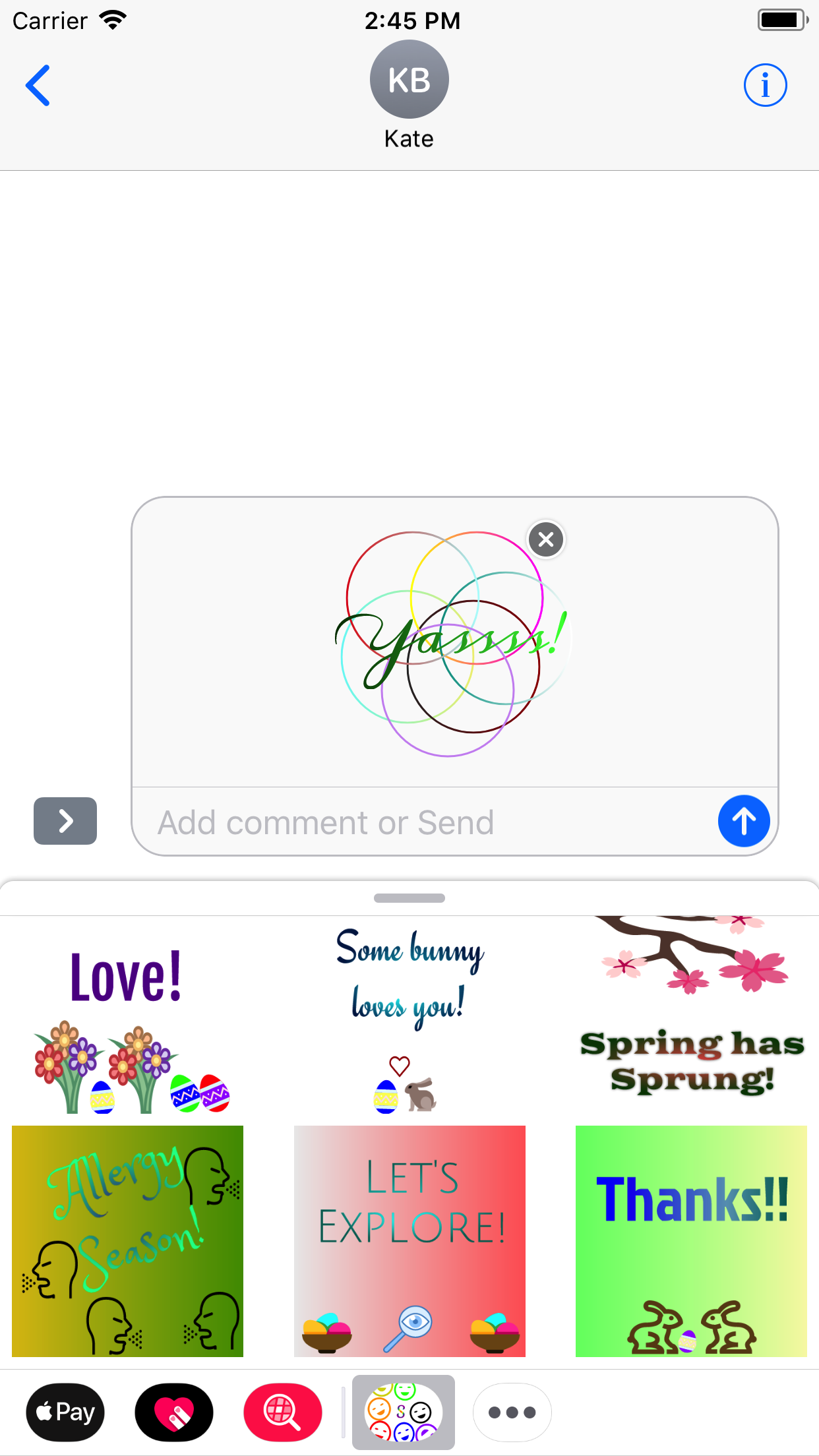Open Apple Pay app

click(65, 1412)
